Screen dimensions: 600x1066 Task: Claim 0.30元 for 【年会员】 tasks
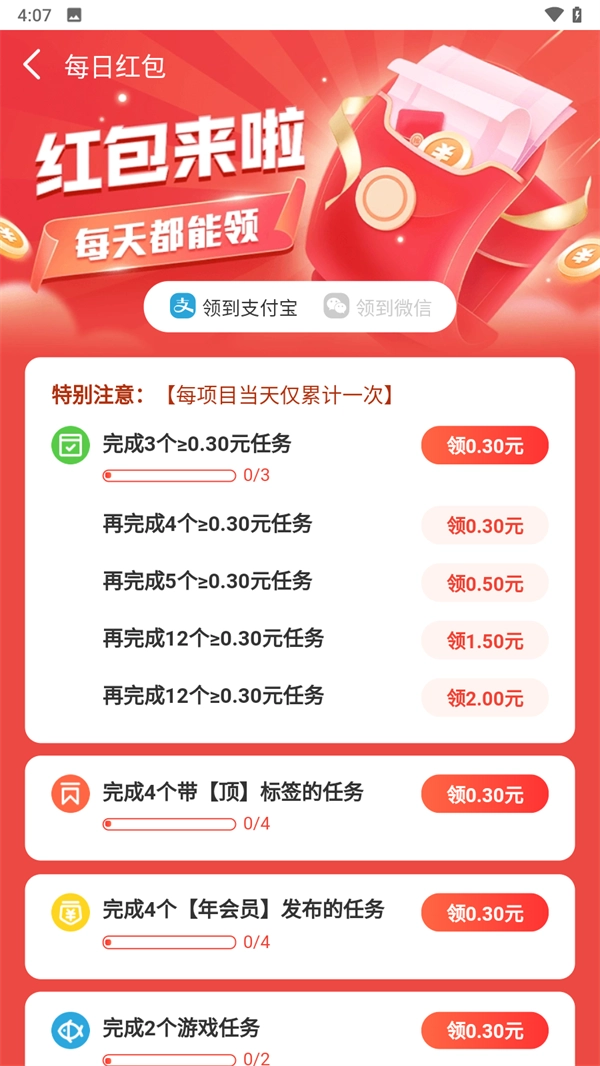tap(484, 912)
